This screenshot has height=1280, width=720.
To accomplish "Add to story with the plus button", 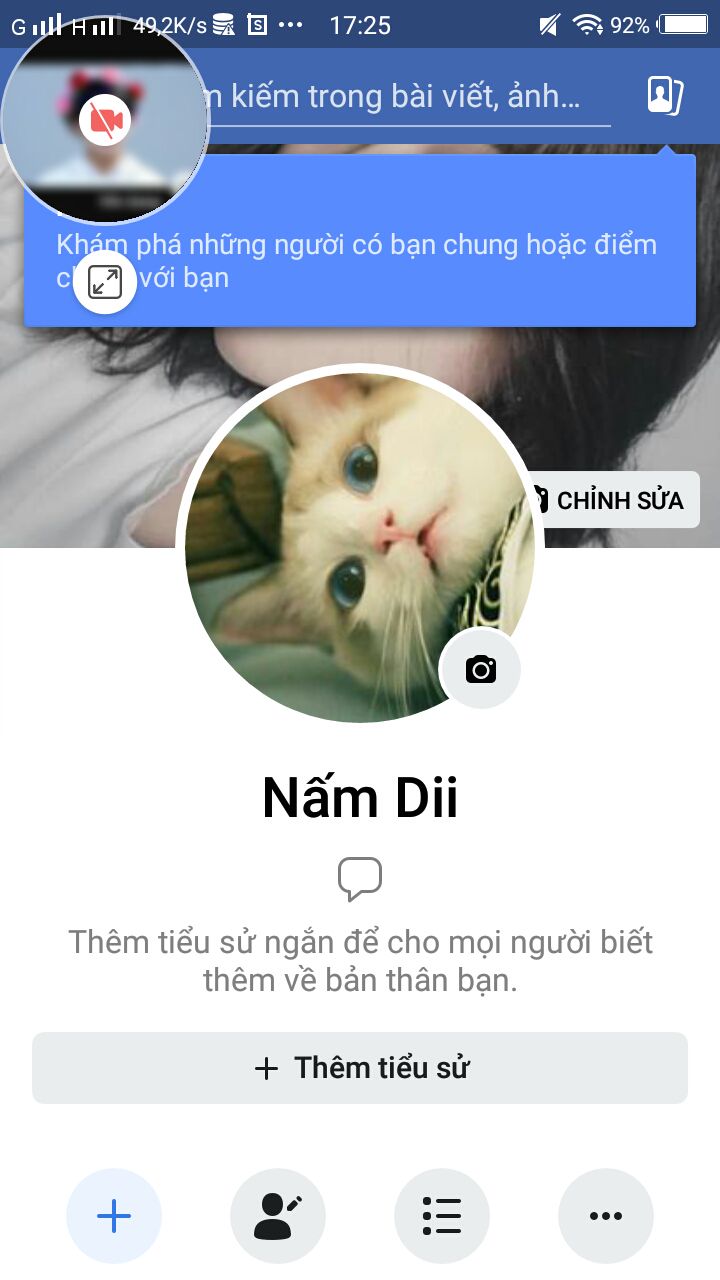I will coord(114,1216).
